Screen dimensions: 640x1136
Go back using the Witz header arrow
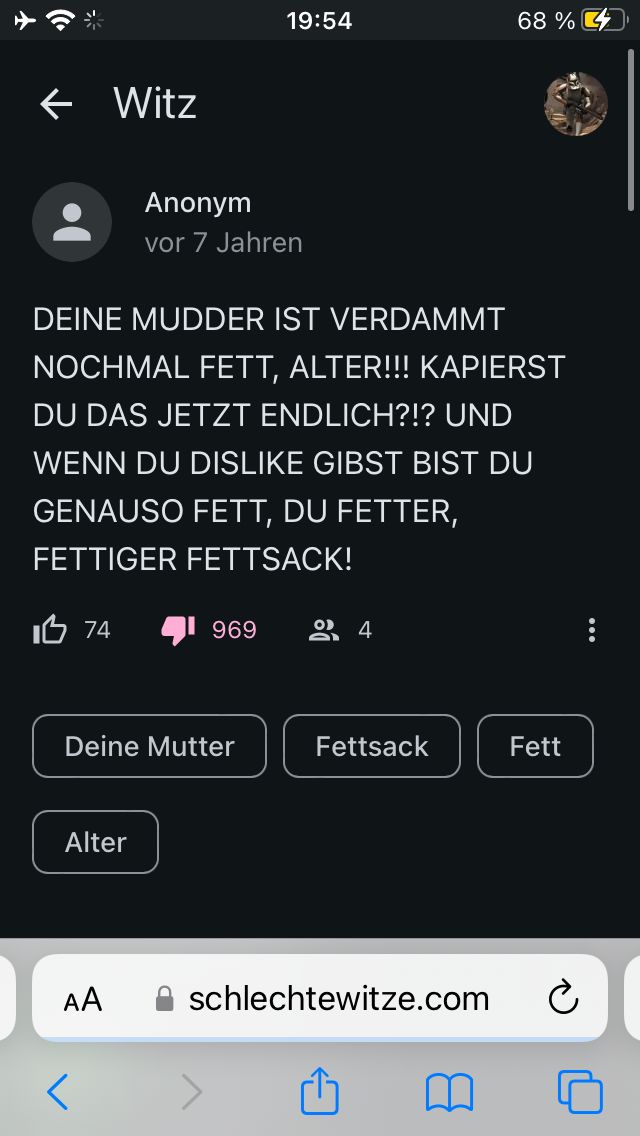point(56,104)
